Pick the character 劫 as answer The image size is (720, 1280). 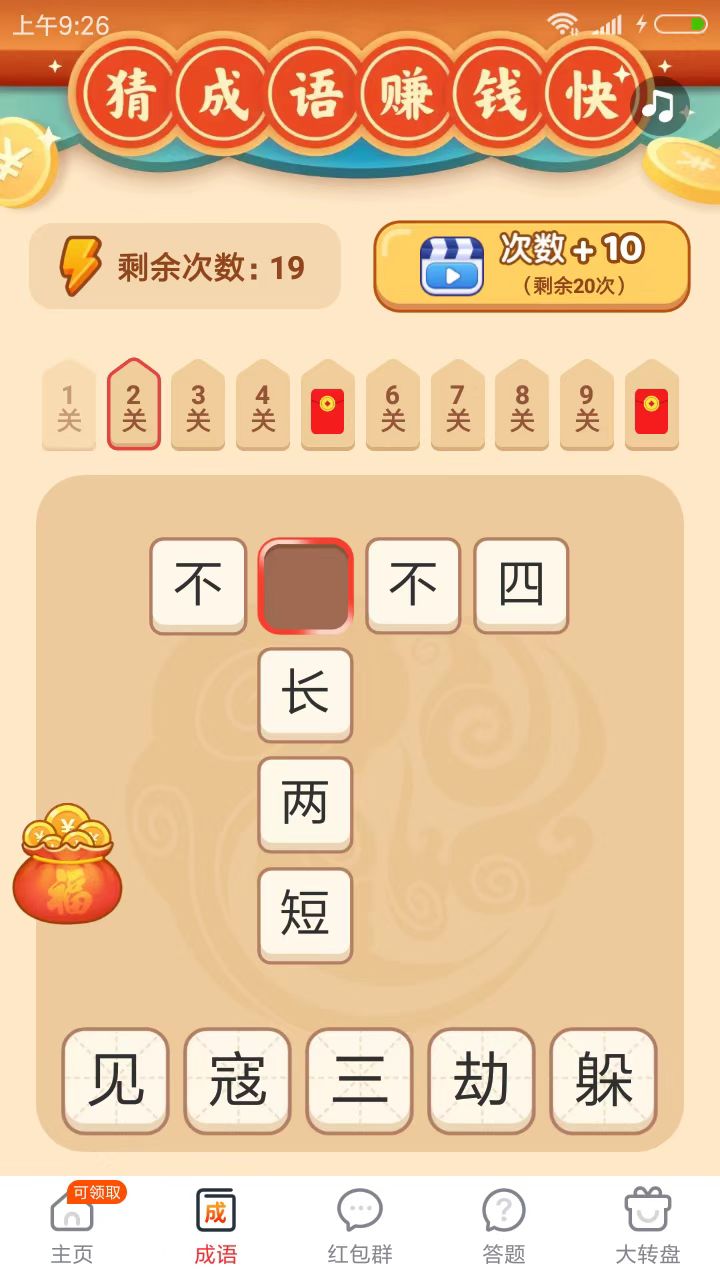coord(482,1081)
